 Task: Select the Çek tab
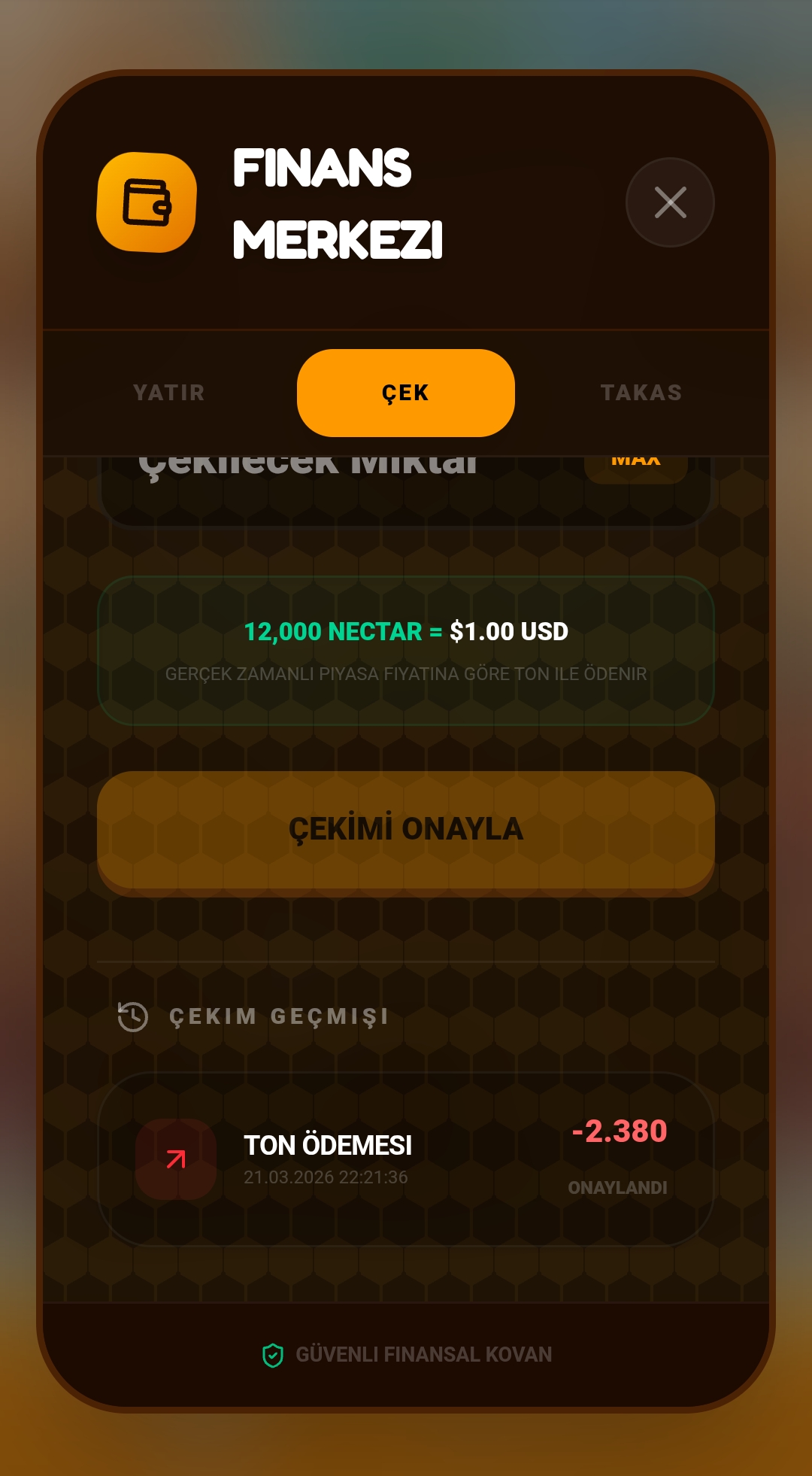click(406, 393)
